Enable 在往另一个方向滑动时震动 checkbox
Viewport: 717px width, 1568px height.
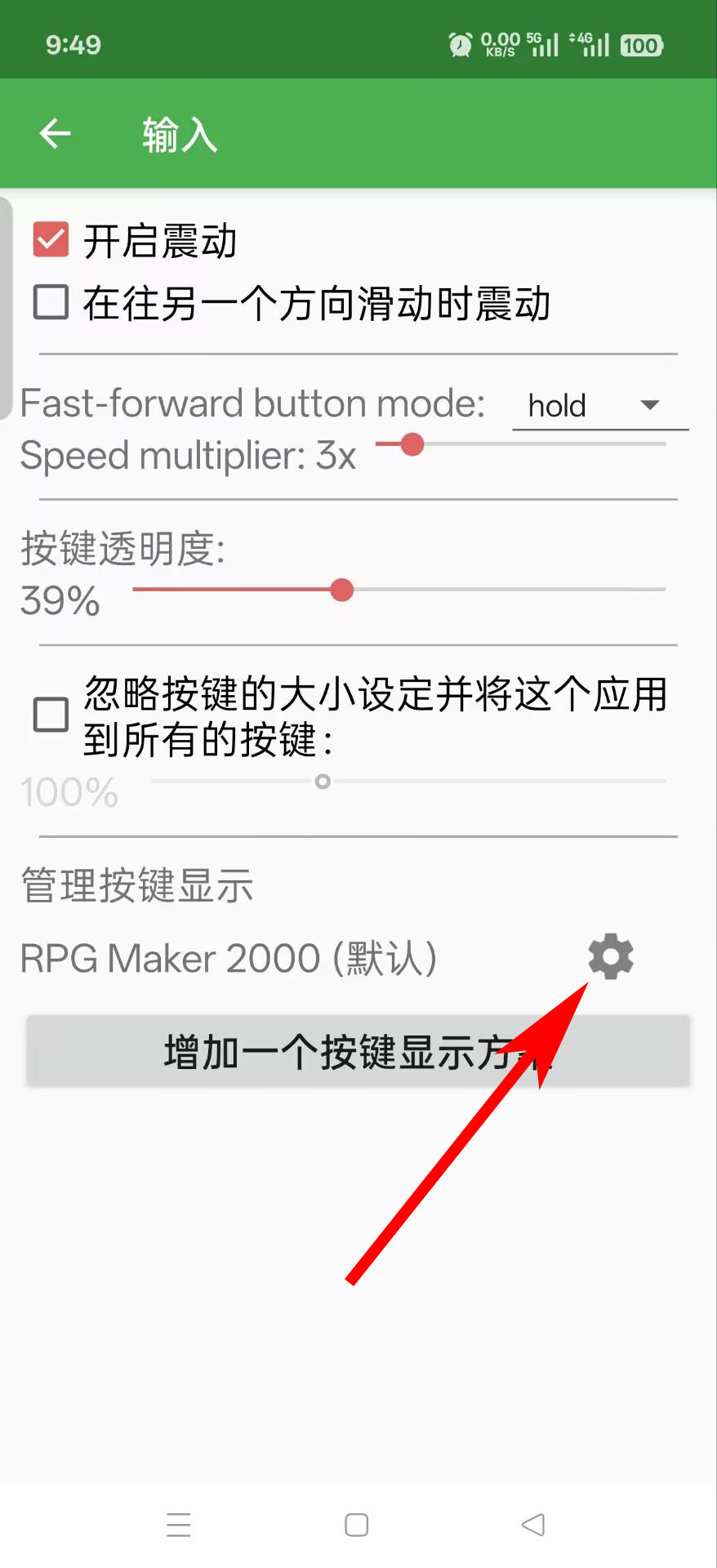51,301
